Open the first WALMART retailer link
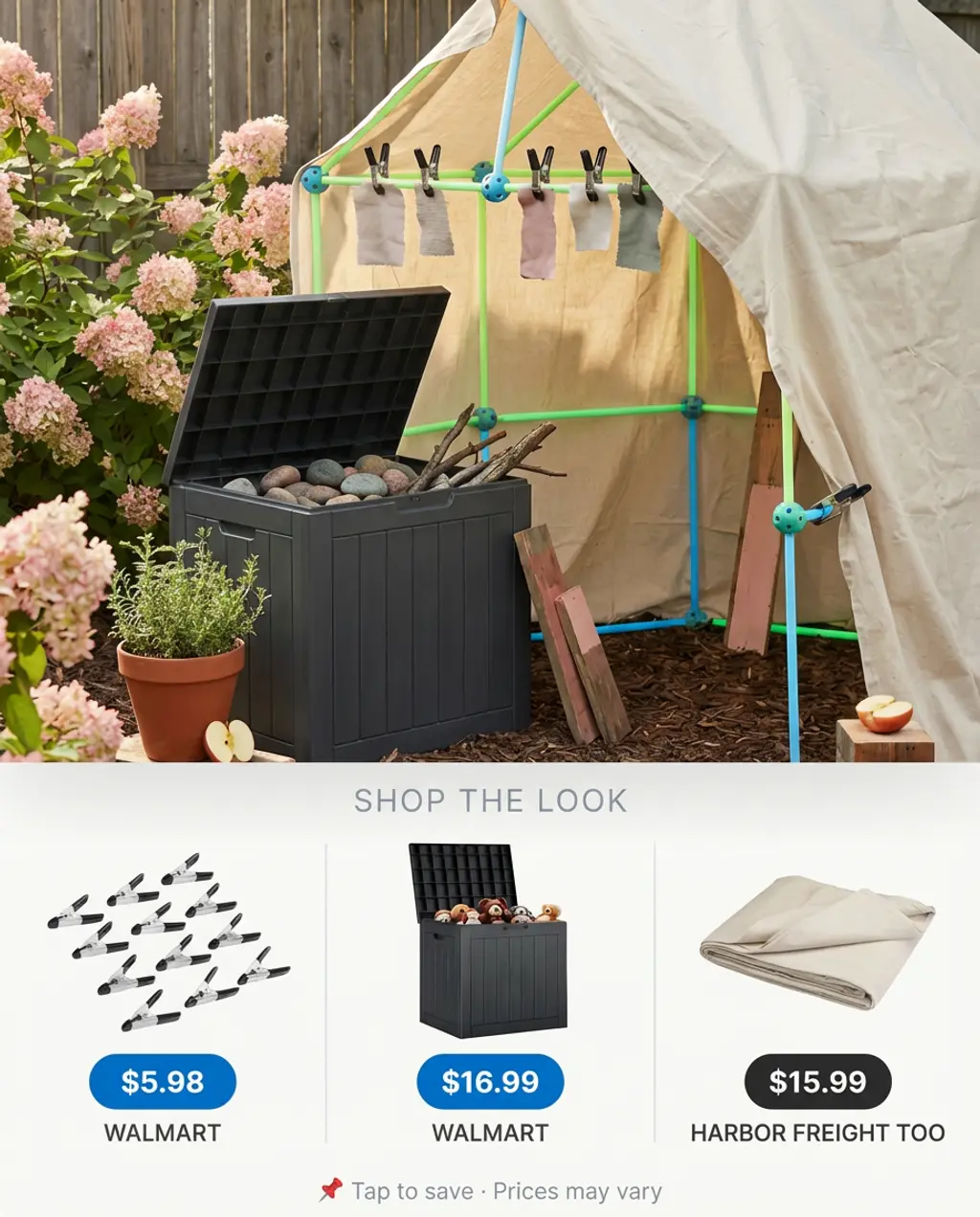The height and width of the screenshot is (1217, 980). (163, 1132)
